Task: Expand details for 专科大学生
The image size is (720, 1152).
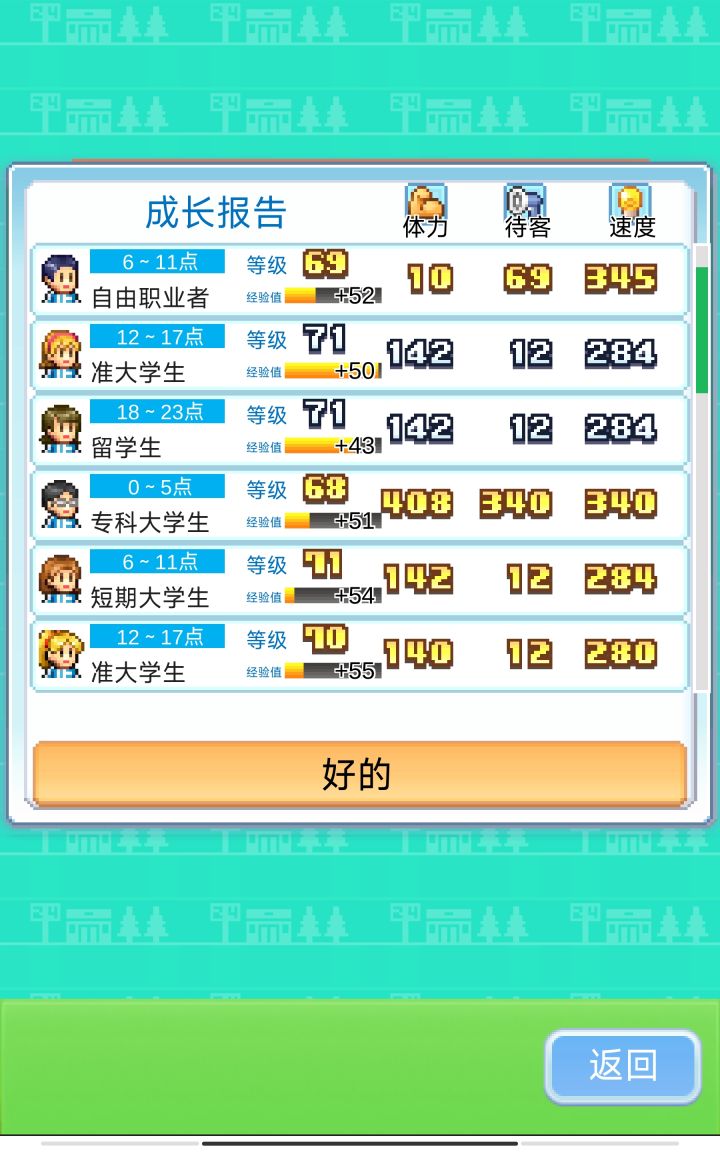Action: (x=360, y=506)
